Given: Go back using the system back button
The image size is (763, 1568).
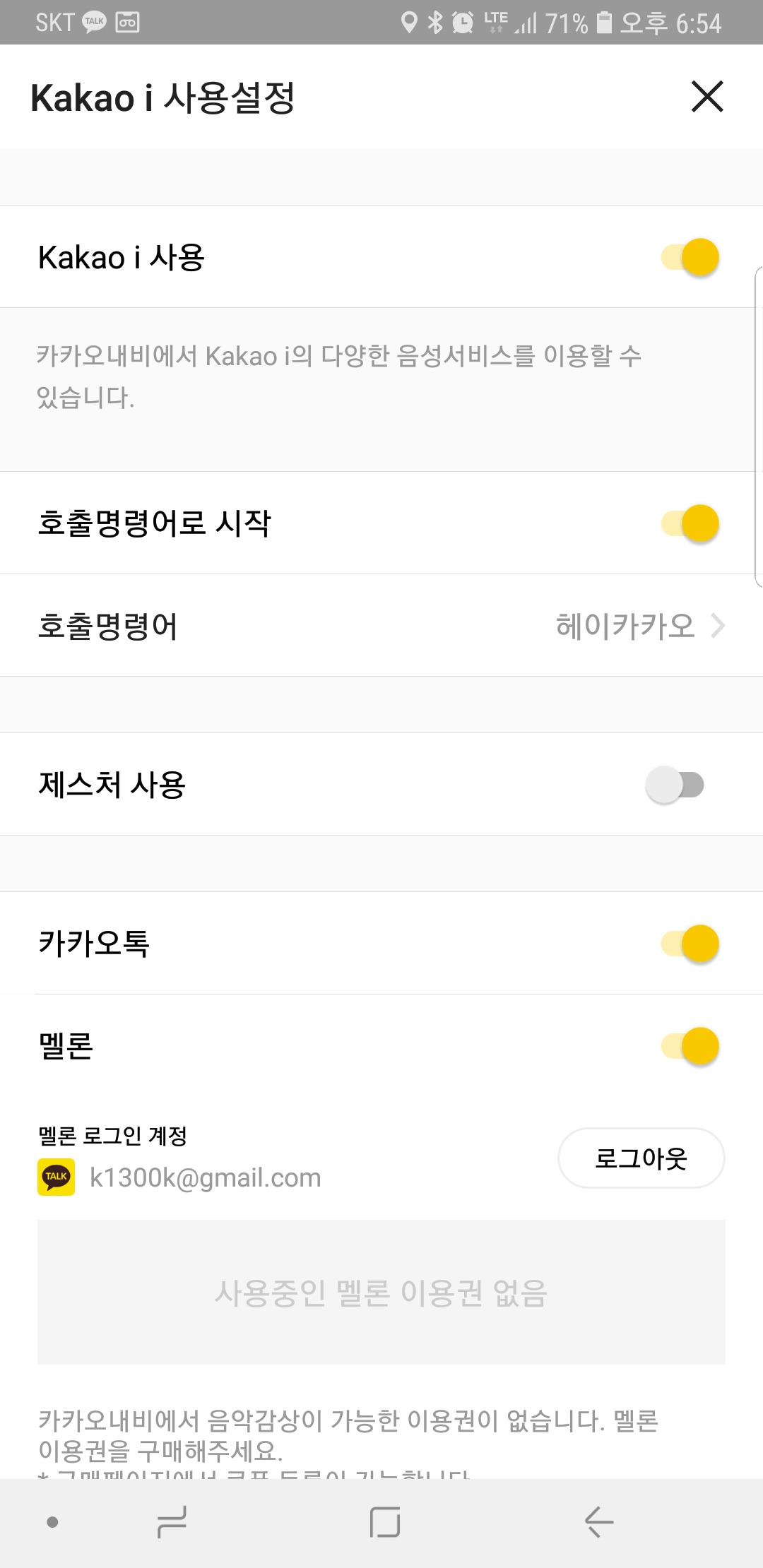Looking at the screenshot, I should pos(598,1521).
